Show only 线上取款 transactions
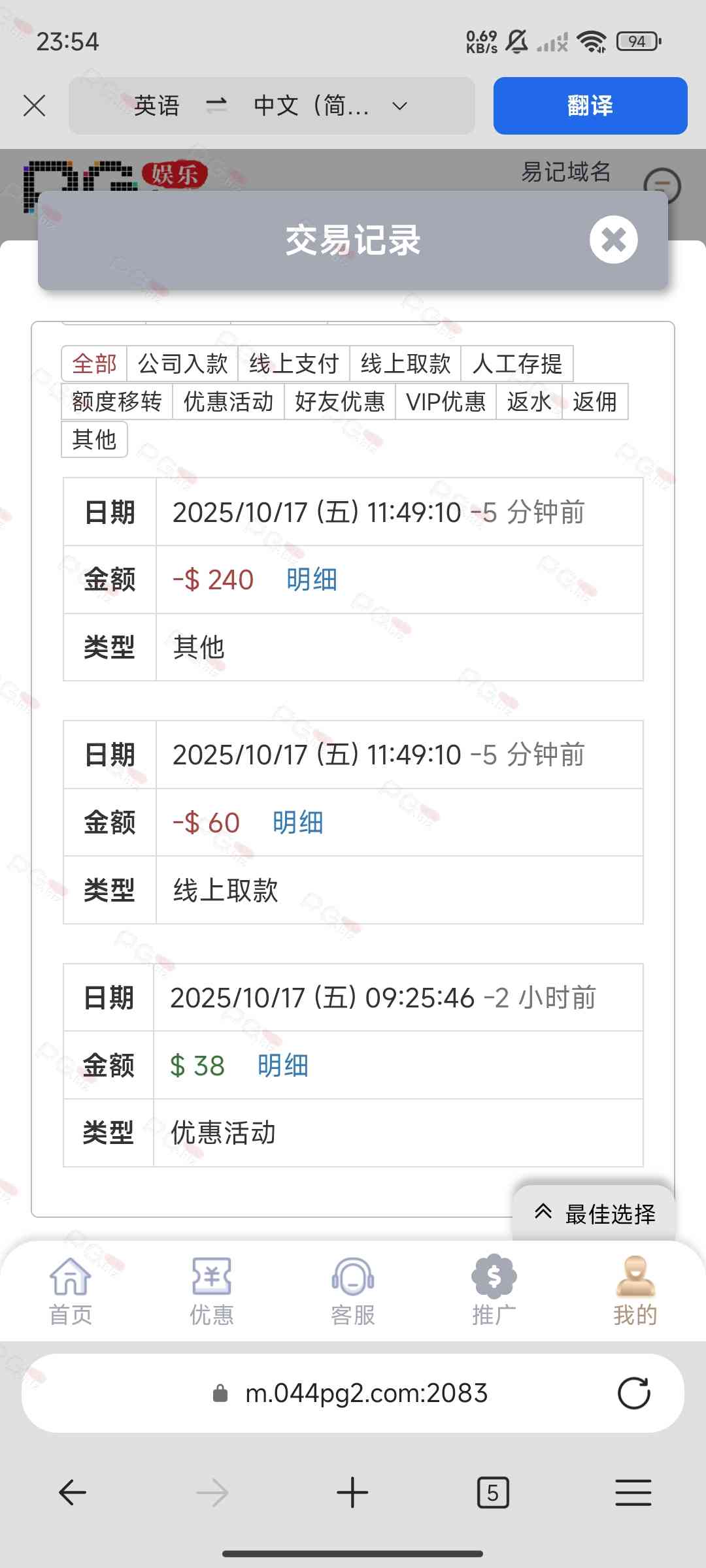Viewport: 706px width, 1568px height. [x=405, y=364]
